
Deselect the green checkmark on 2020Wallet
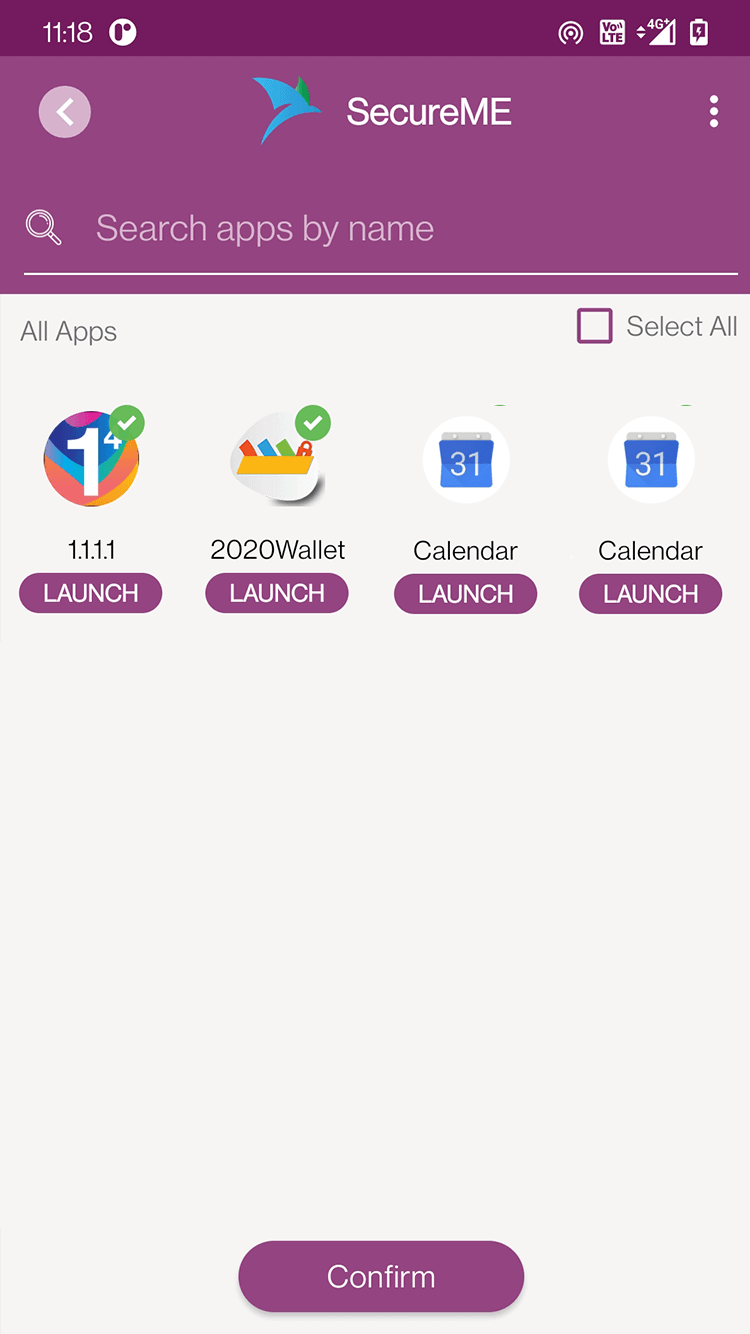(x=313, y=423)
